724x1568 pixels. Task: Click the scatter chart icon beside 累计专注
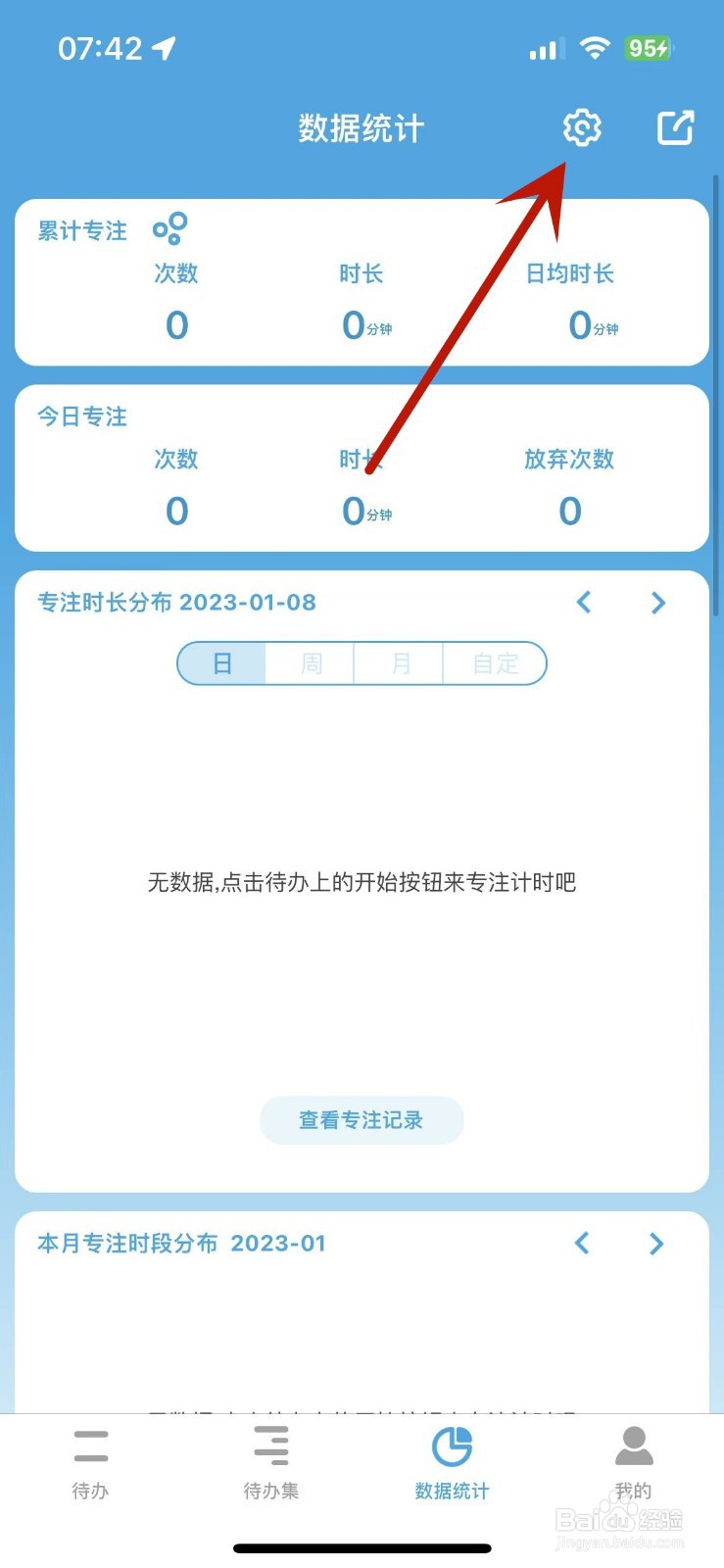169,228
